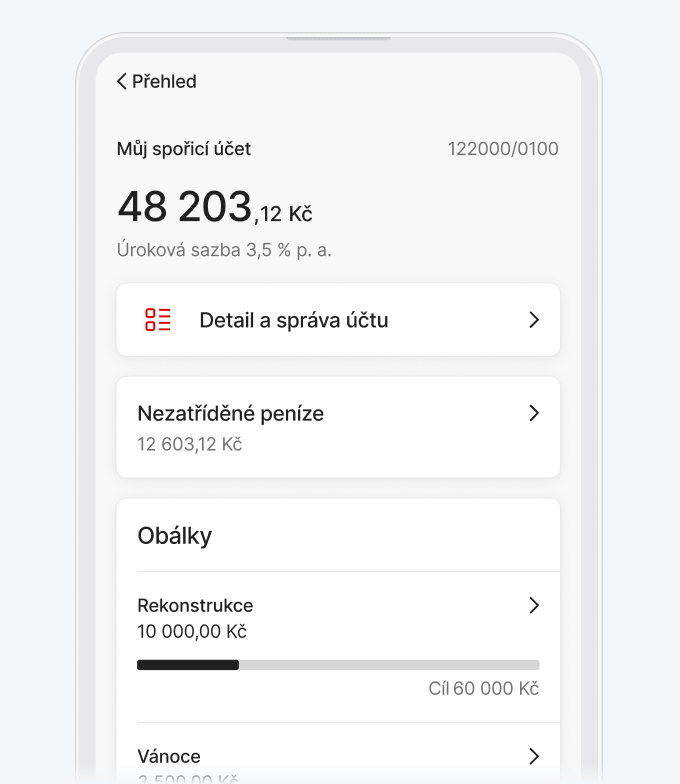The height and width of the screenshot is (784, 680).
Task: Open the Vánoce envelope
Action: [338, 757]
